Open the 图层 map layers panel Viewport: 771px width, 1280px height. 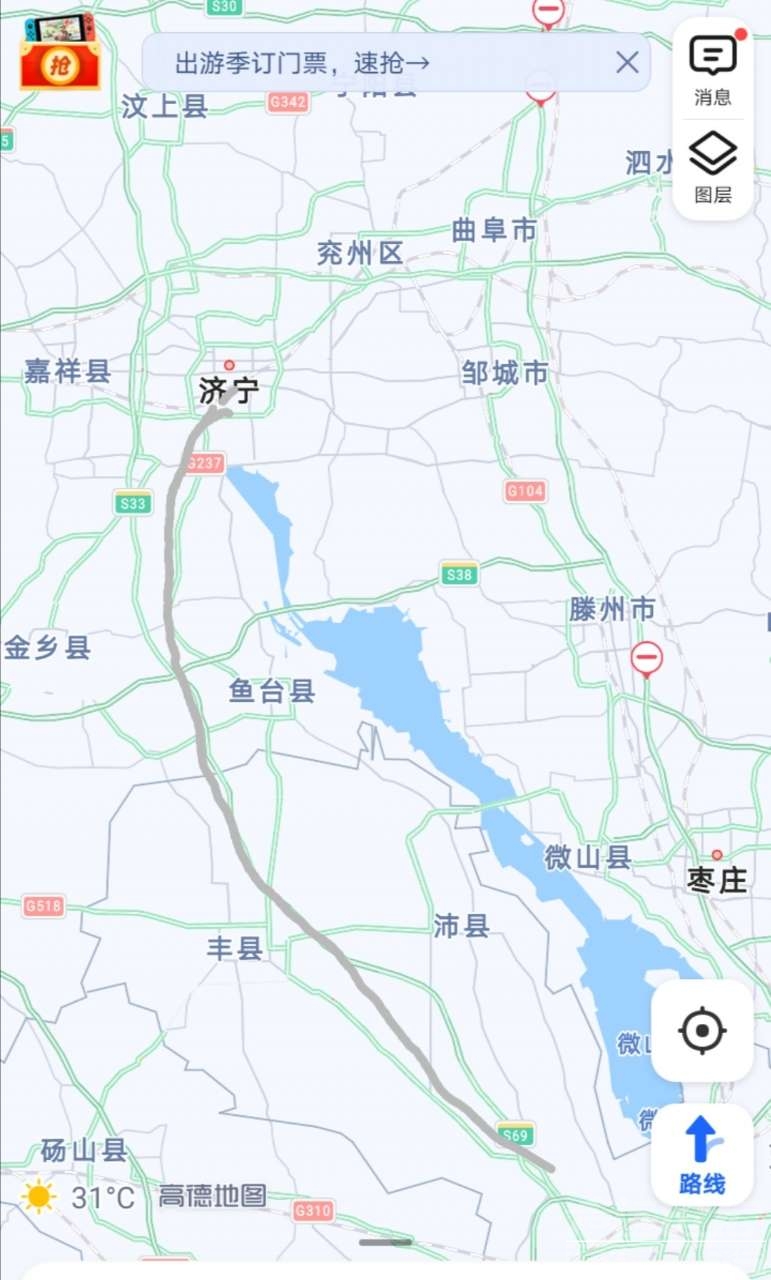pyautogui.click(x=713, y=168)
